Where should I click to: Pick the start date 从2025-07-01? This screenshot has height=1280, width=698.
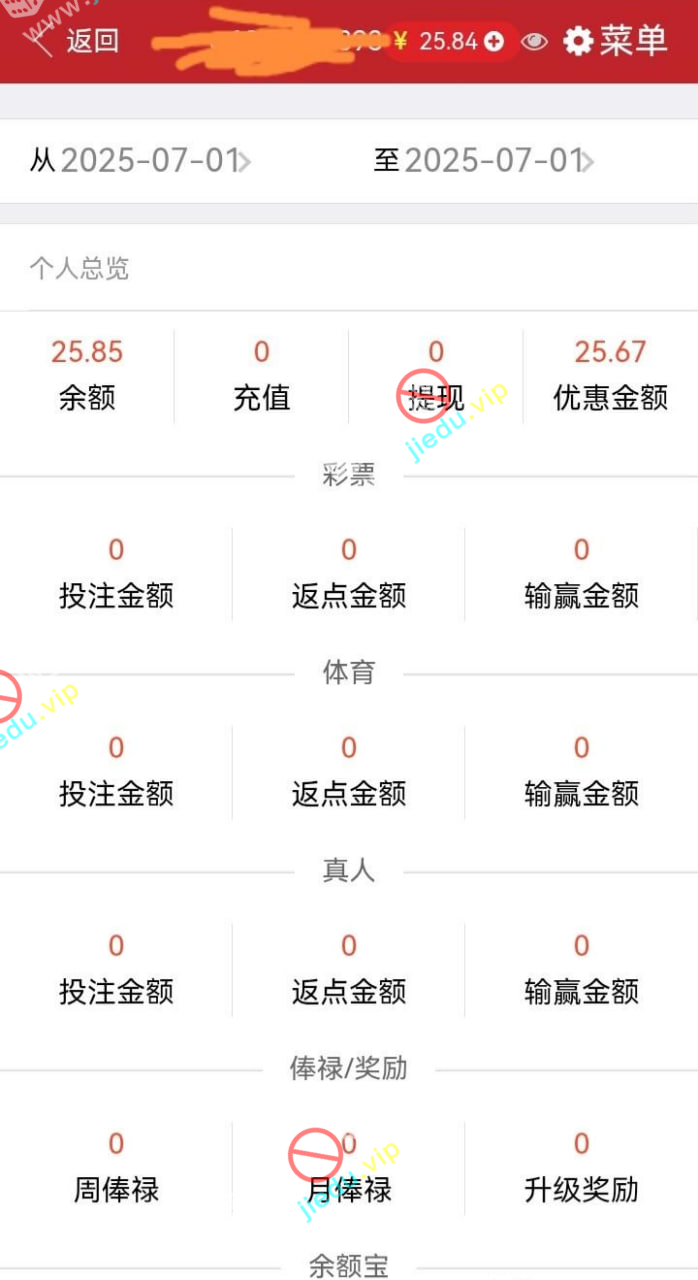140,161
